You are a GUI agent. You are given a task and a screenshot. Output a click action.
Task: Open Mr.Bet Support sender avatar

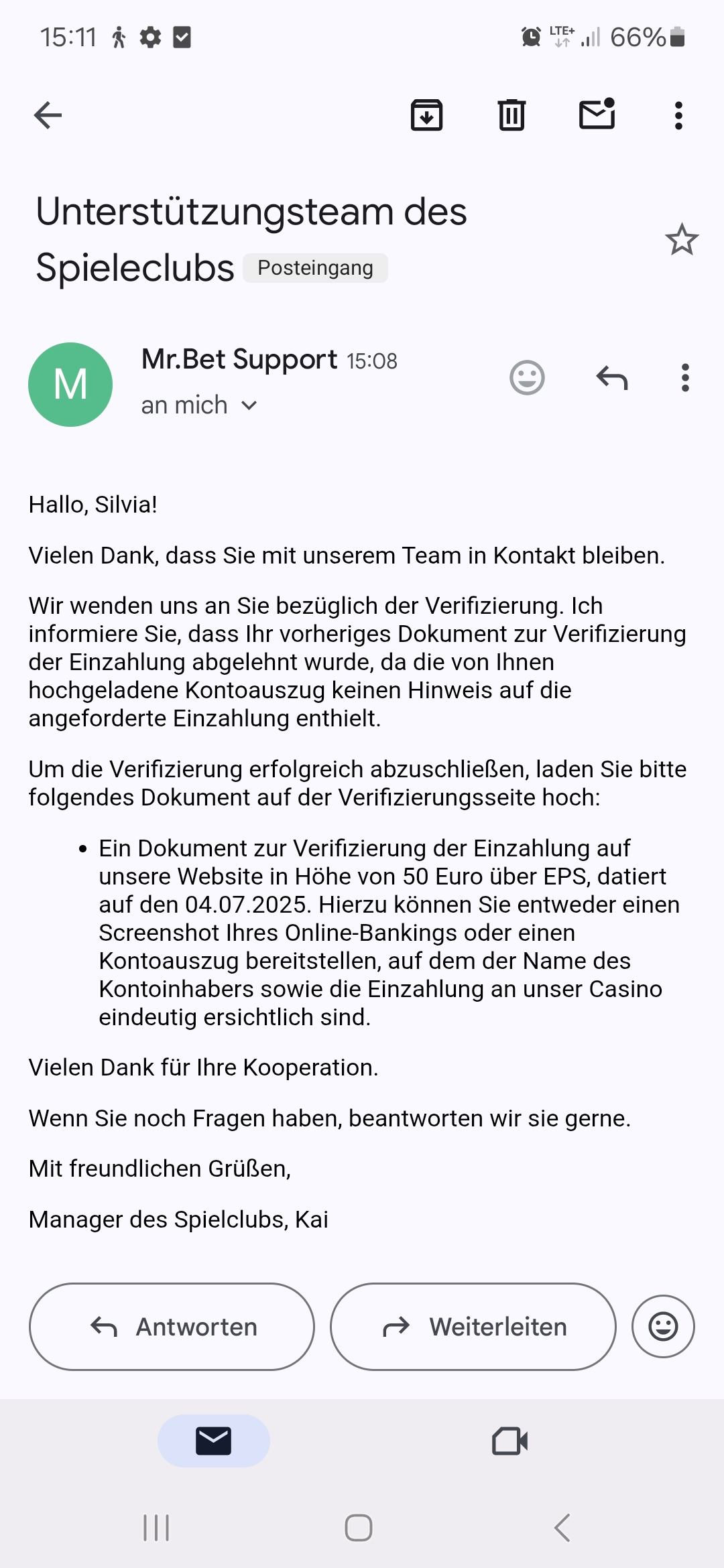point(70,384)
